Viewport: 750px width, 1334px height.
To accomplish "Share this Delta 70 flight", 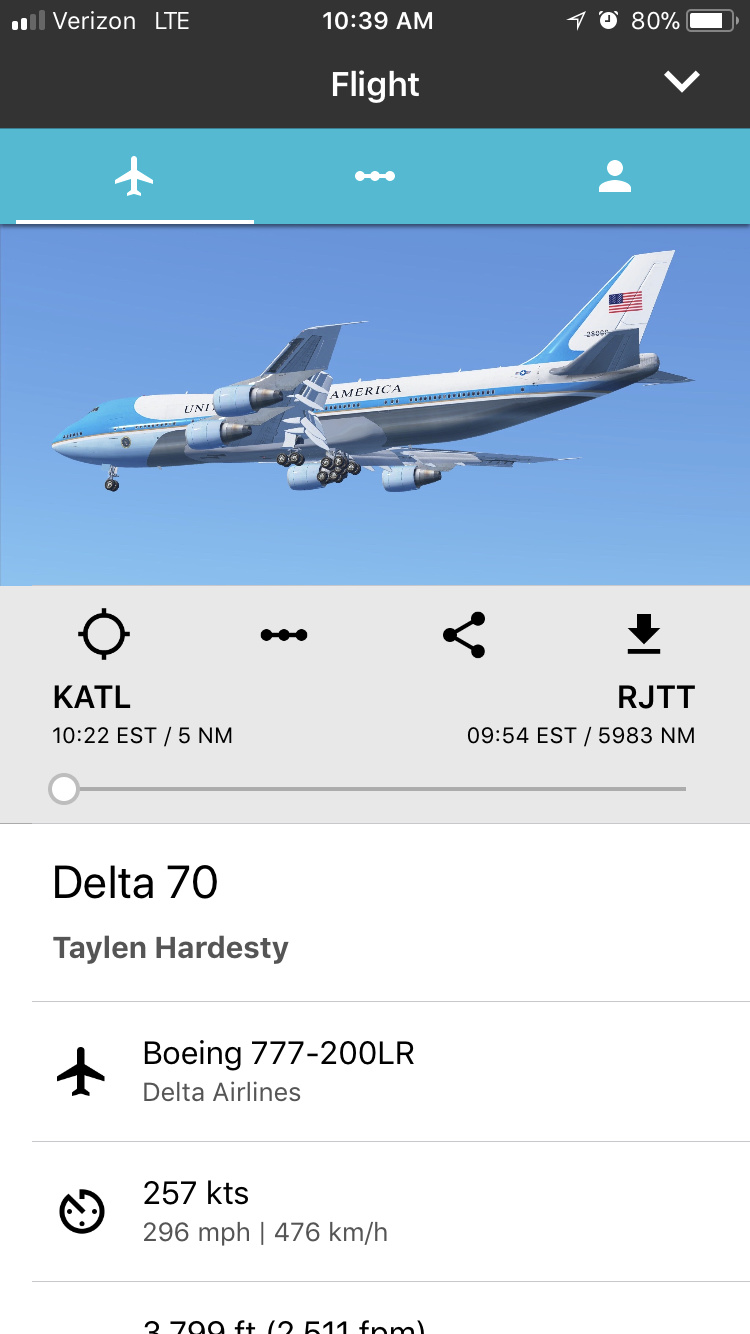I will coord(464,635).
